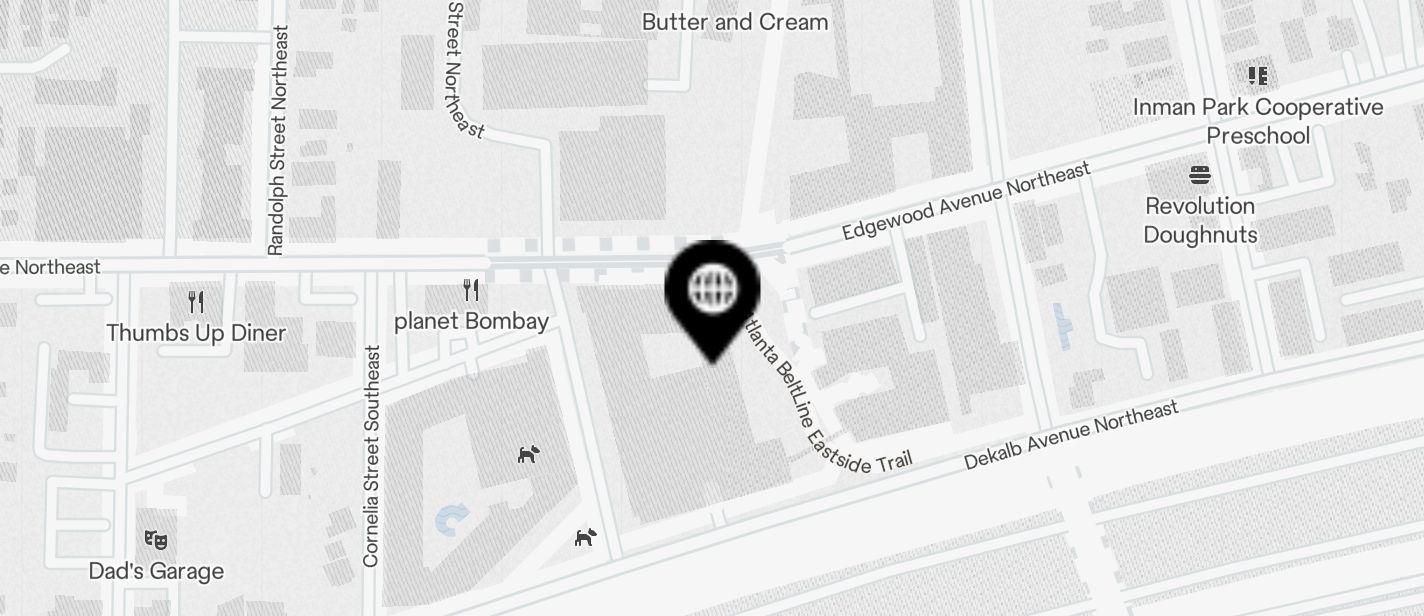Select Revolution Doughnuts on the map

(1200, 177)
